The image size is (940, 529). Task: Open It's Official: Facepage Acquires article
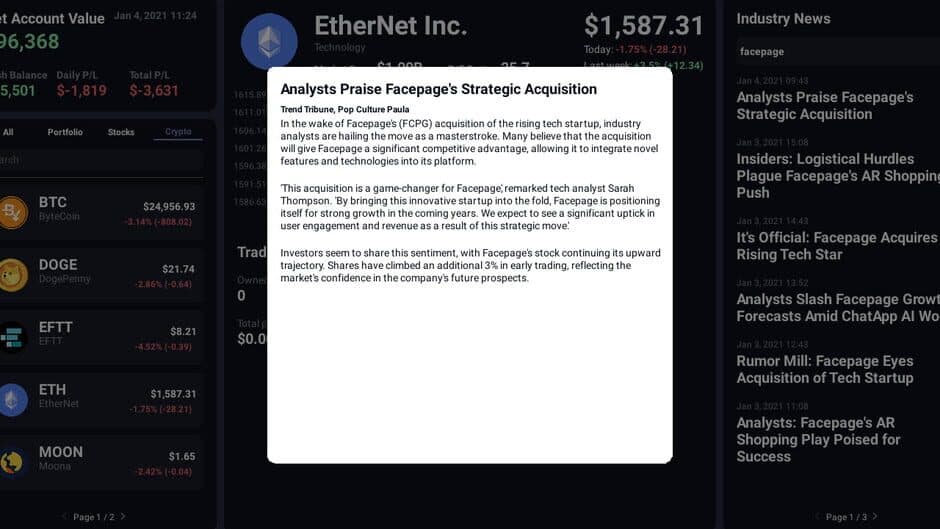[836, 245]
